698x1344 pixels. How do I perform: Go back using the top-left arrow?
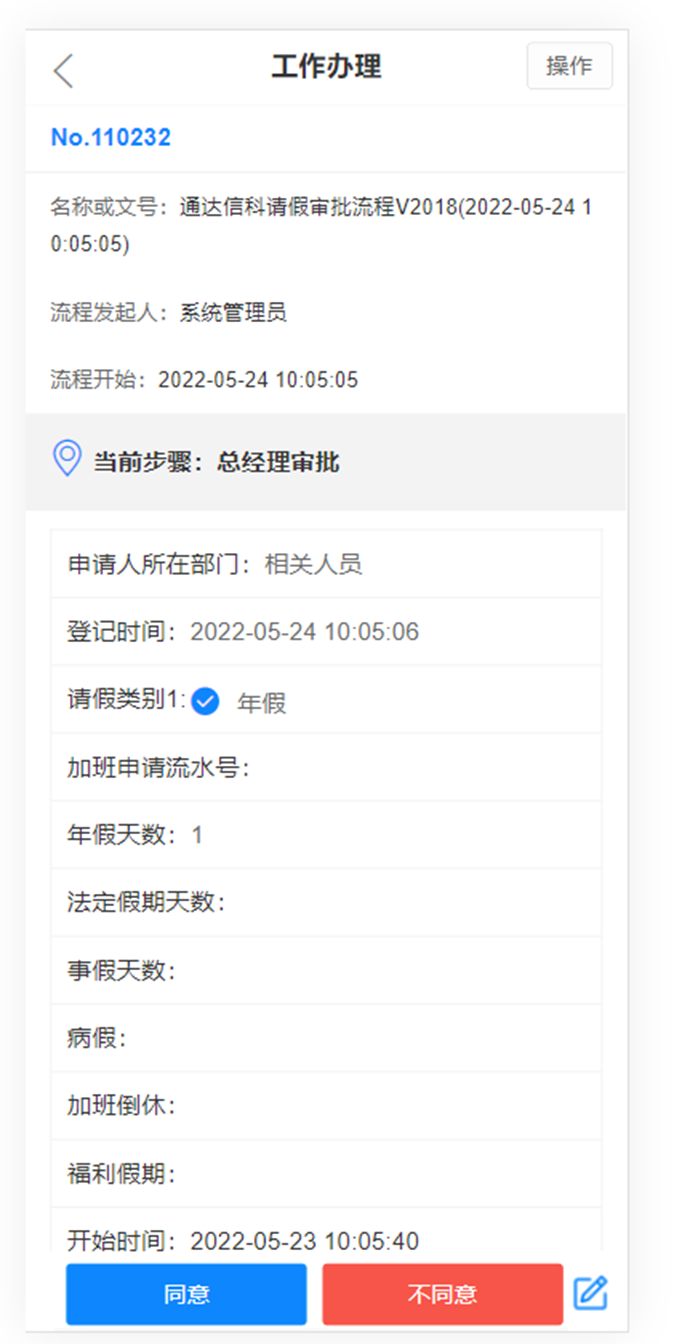[x=64, y=71]
